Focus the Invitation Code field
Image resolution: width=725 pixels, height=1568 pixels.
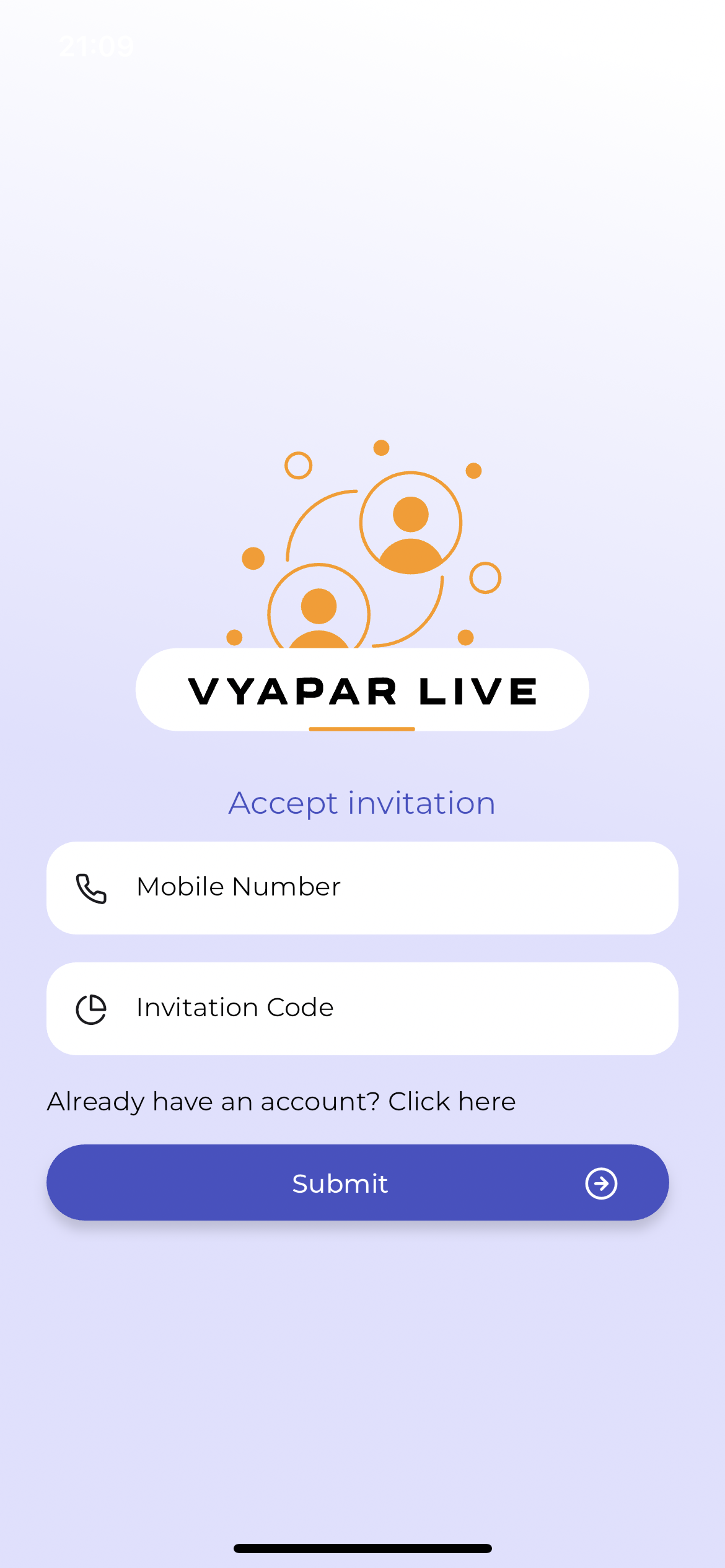click(362, 1008)
